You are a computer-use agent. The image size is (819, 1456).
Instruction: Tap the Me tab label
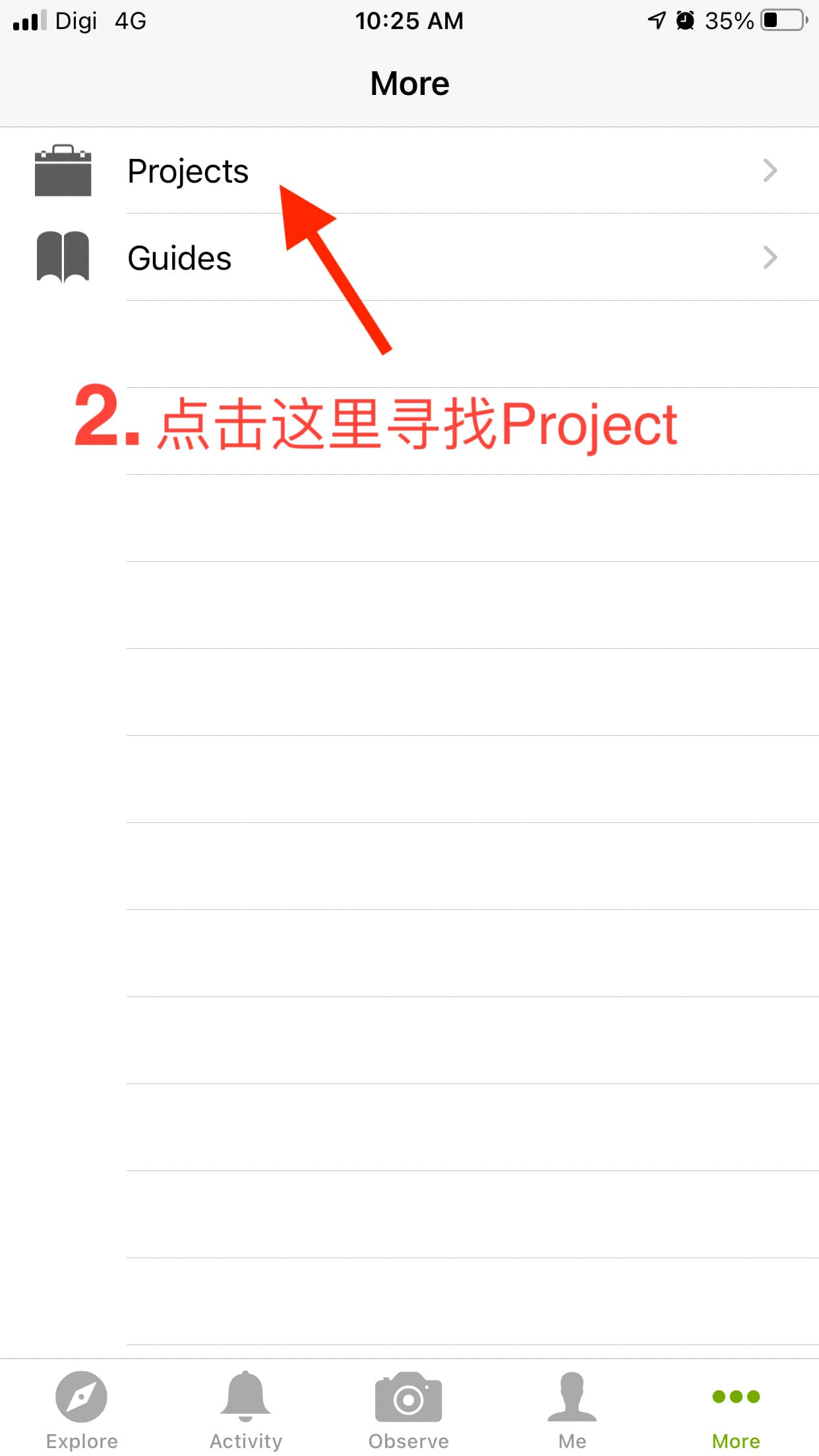tap(573, 1441)
